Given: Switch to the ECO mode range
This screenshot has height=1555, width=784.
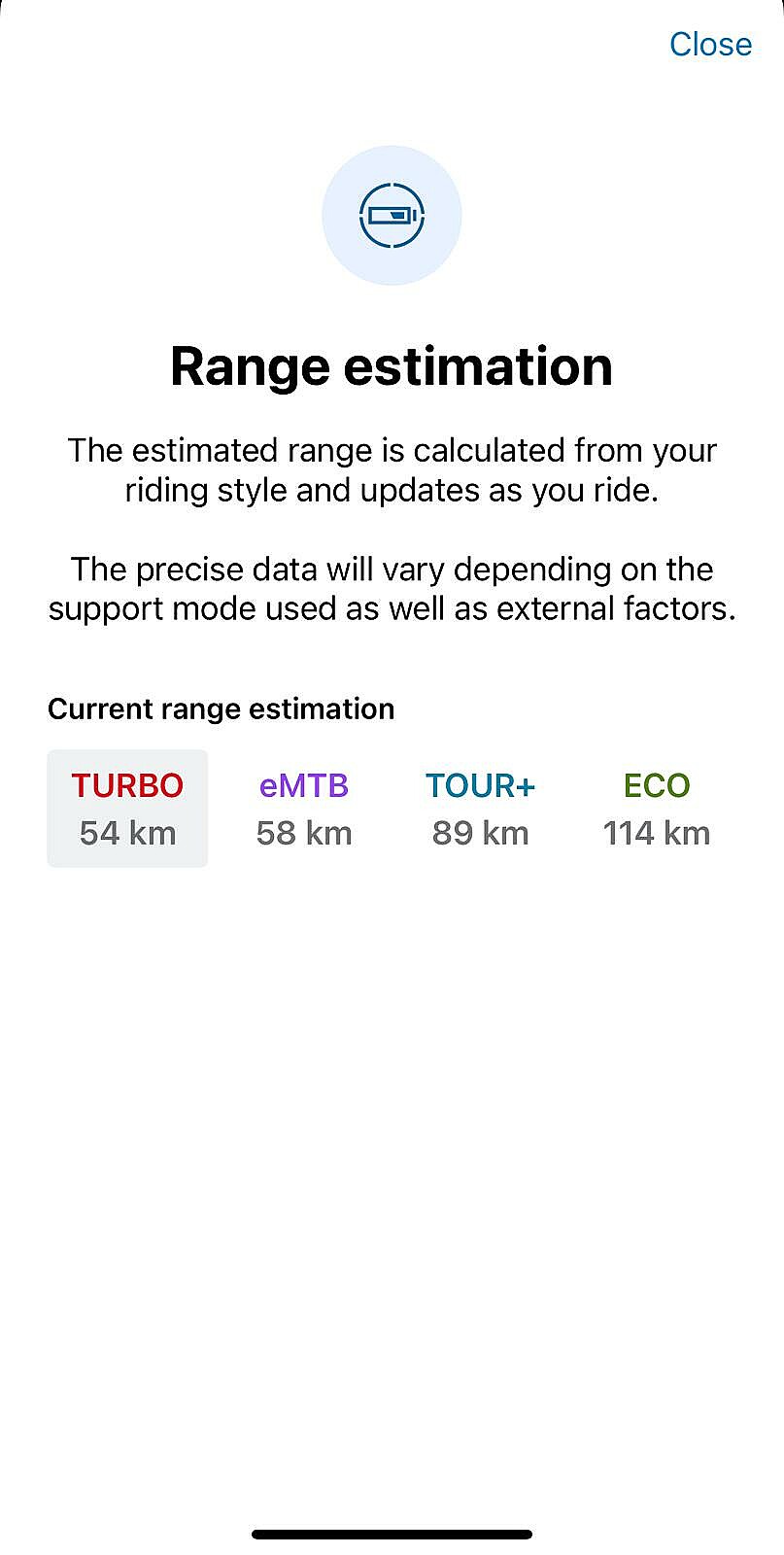Looking at the screenshot, I should 657,809.
